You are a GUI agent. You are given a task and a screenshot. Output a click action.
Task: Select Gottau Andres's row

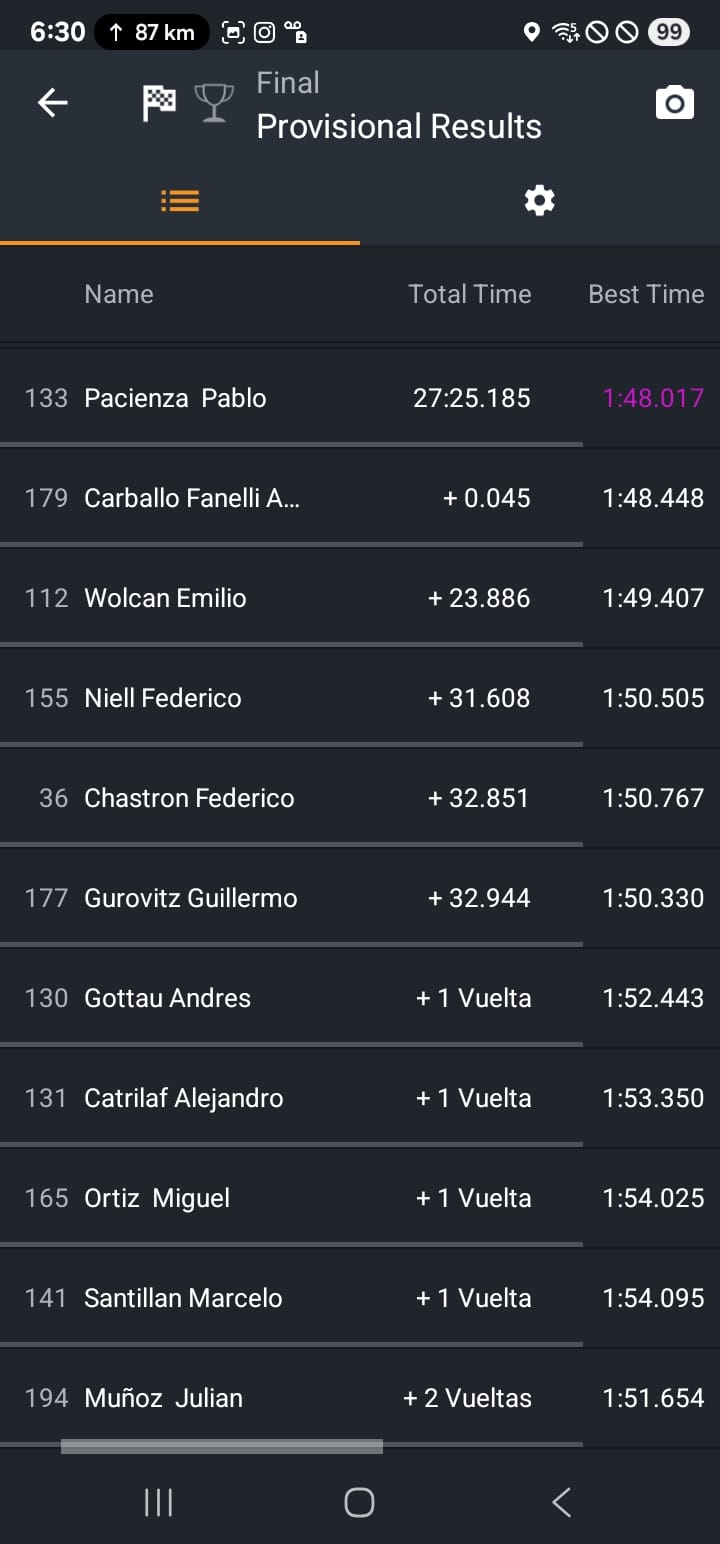[x=360, y=998]
